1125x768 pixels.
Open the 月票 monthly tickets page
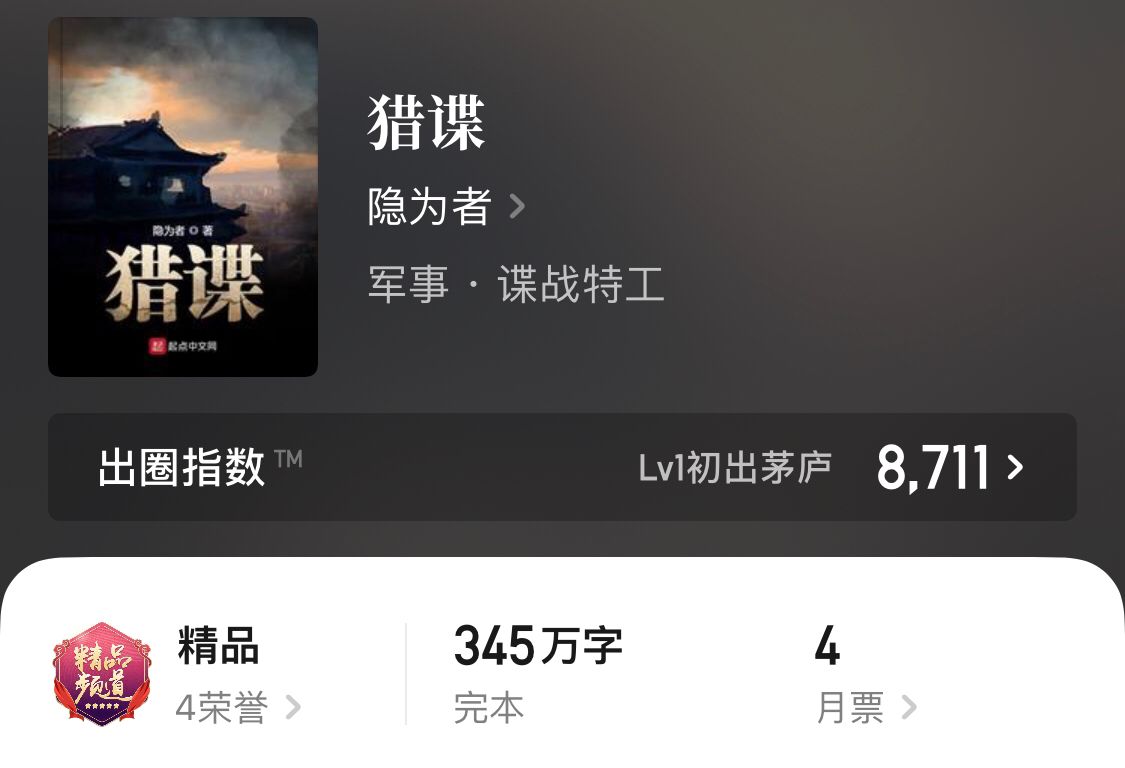[865, 708]
